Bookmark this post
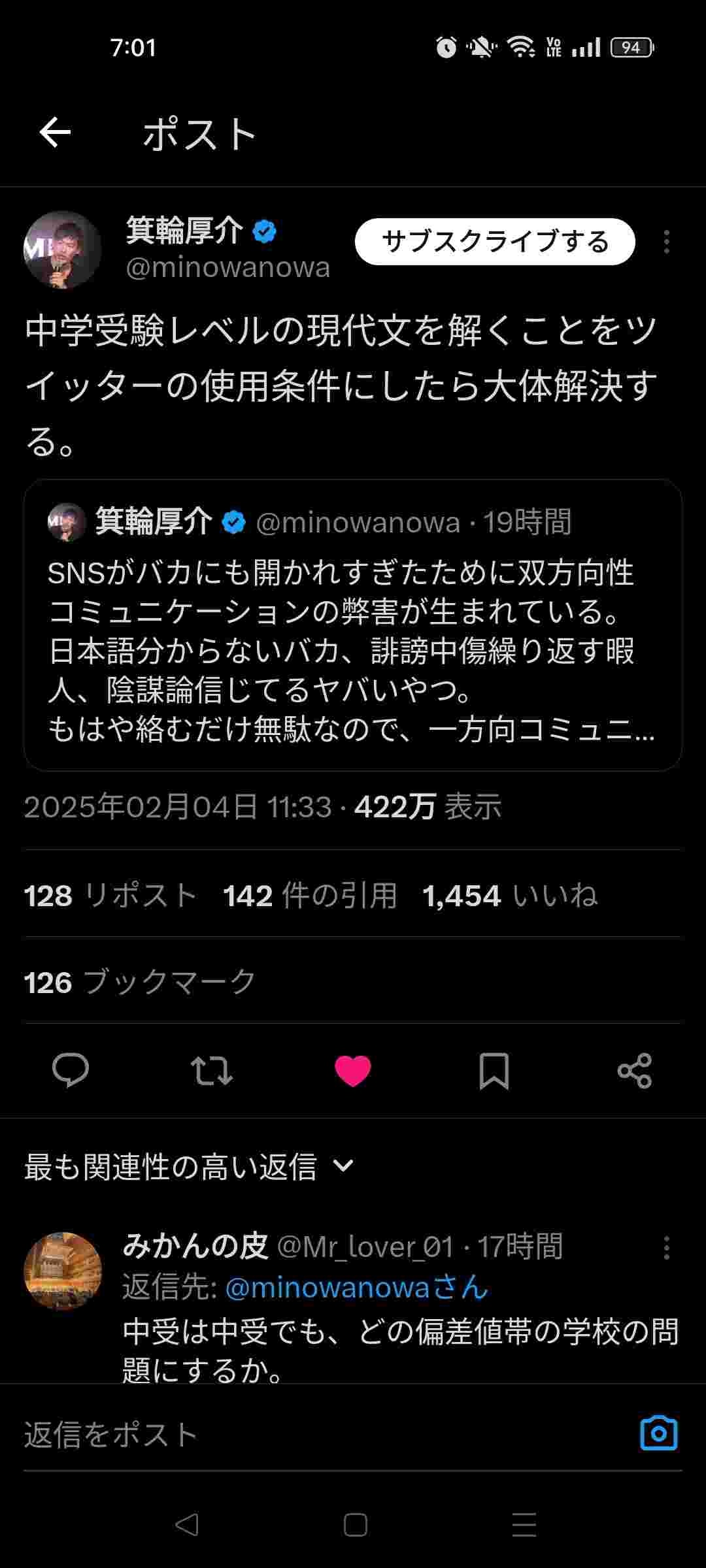 click(494, 1070)
